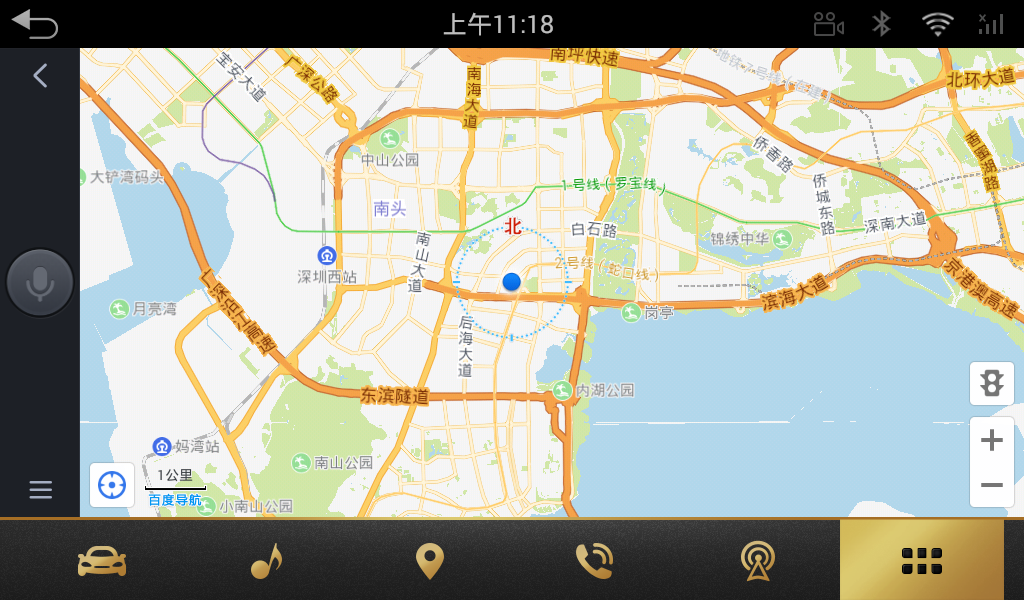
Task: Open the hamburger menu
Action: pos(40,490)
